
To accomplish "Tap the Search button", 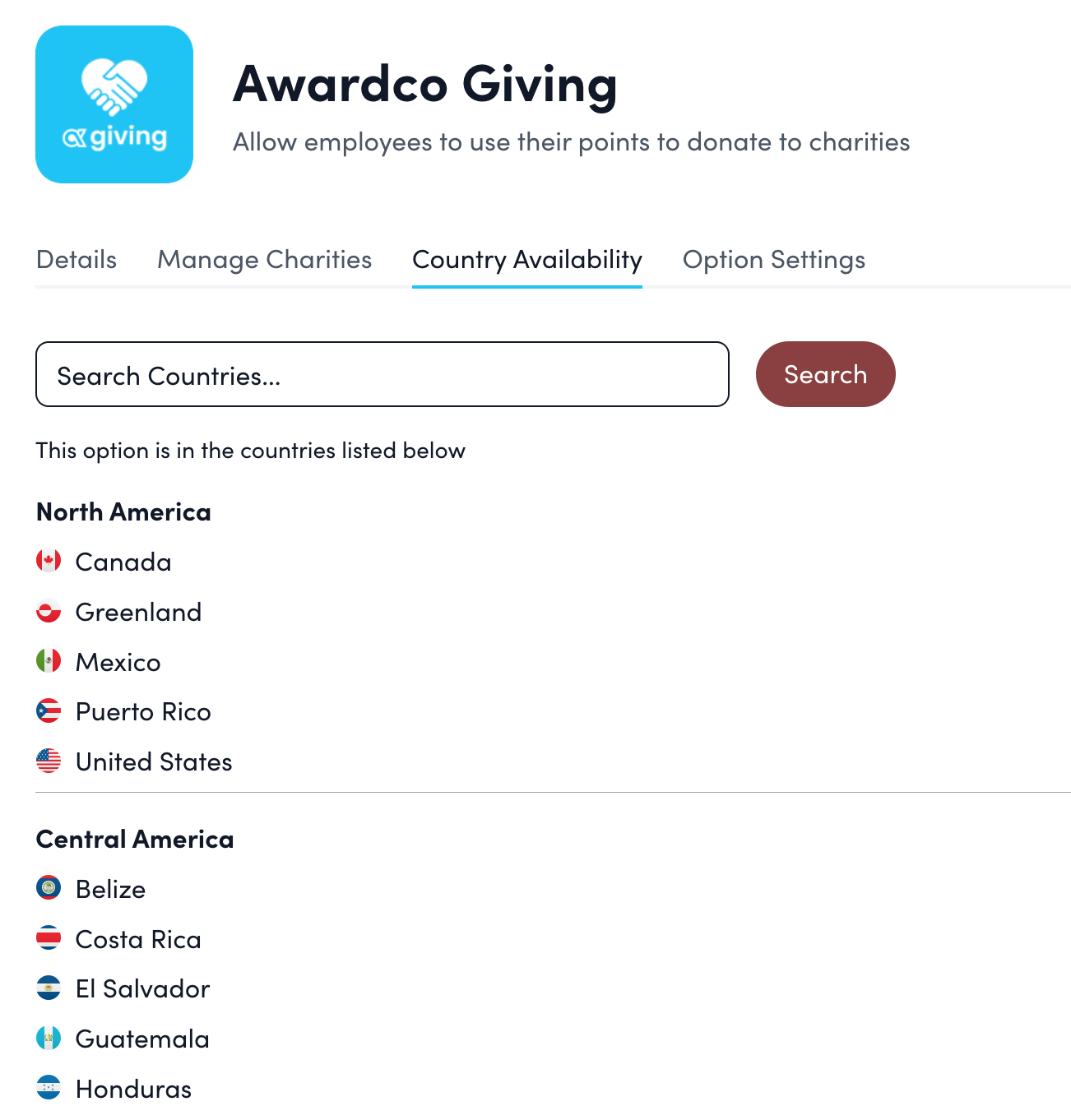I will [824, 375].
